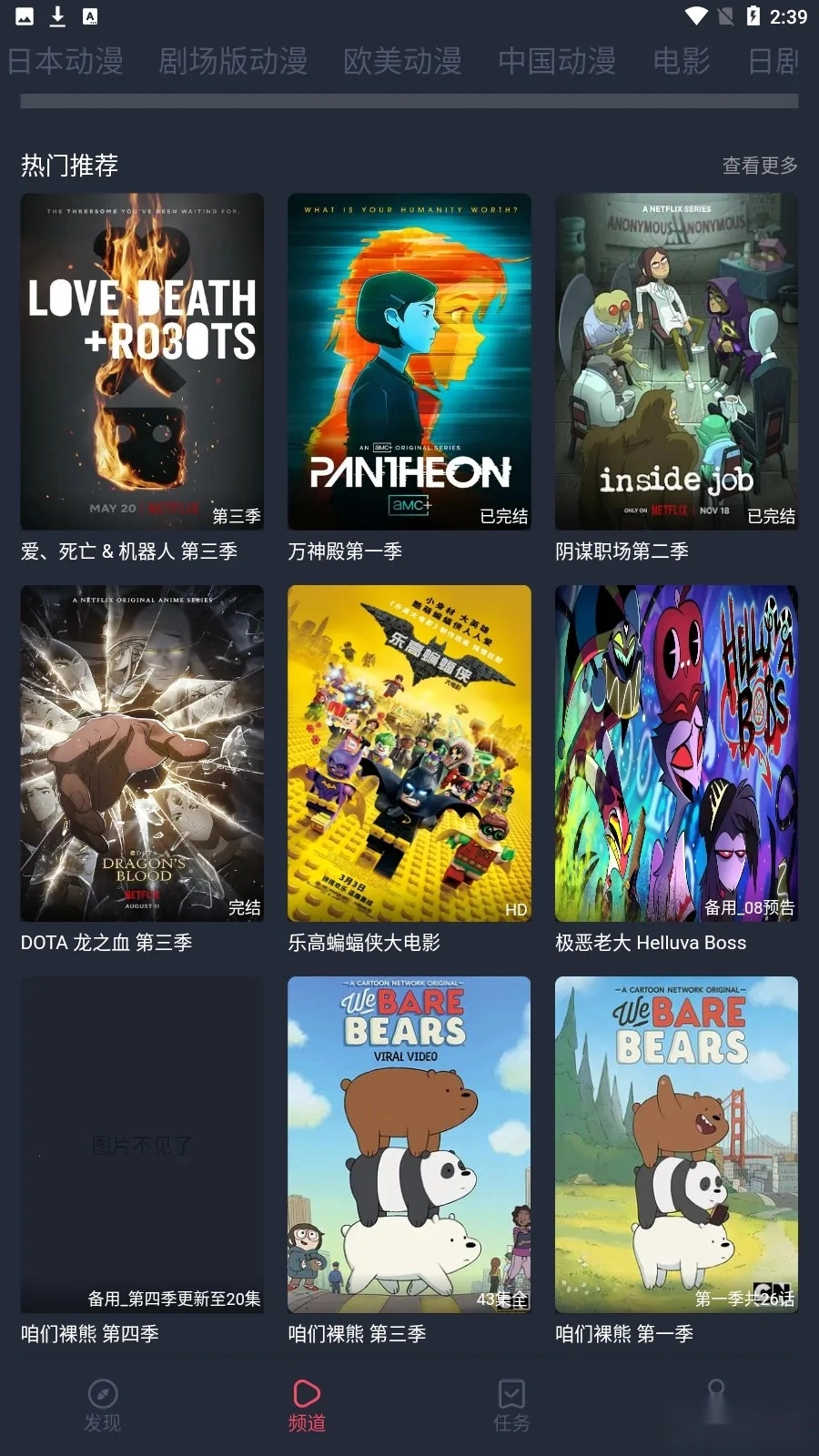Open 咱们裸熊 第四季 card
The height and width of the screenshot is (1456, 819).
(x=142, y=1144)
